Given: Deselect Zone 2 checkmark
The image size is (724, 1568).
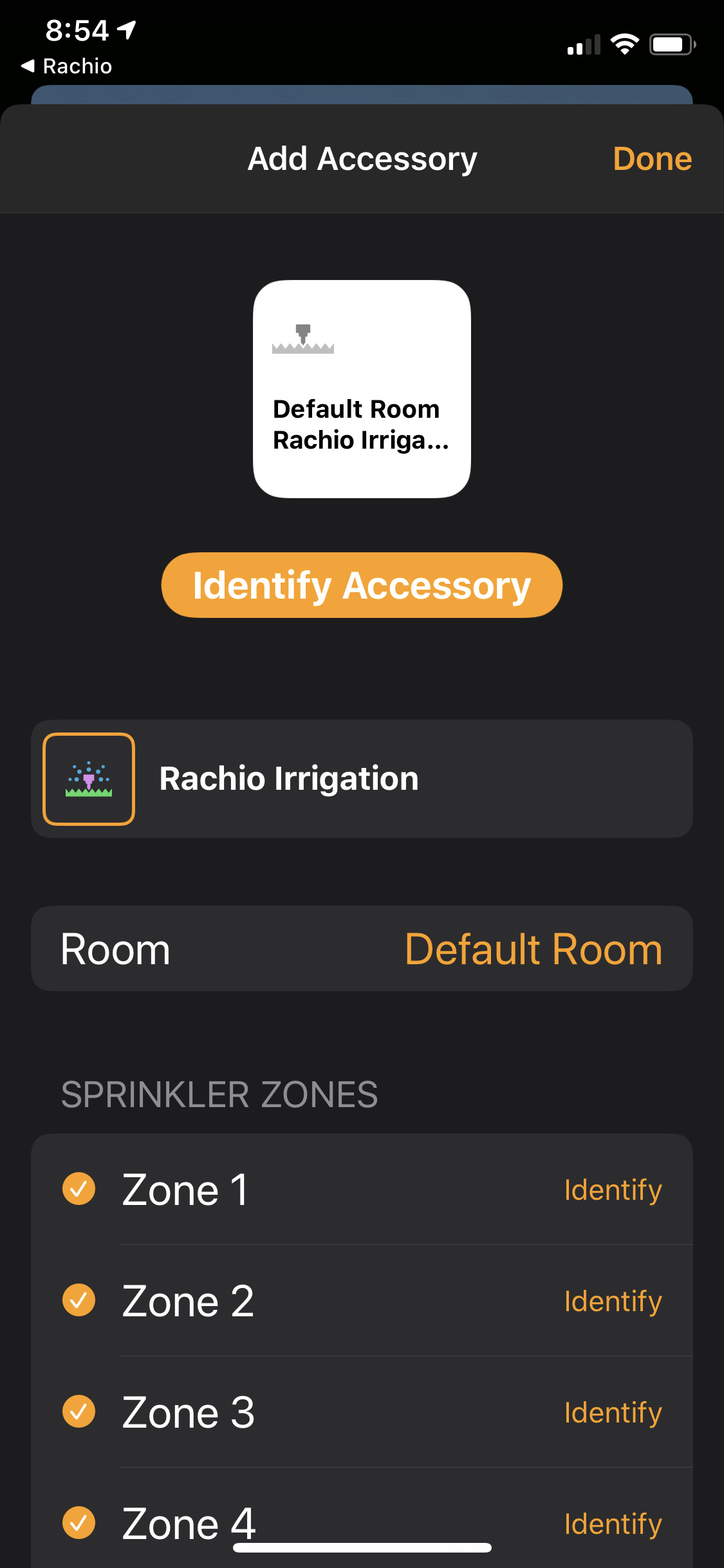Looking at the screenshot, I should click(79, 1300).
